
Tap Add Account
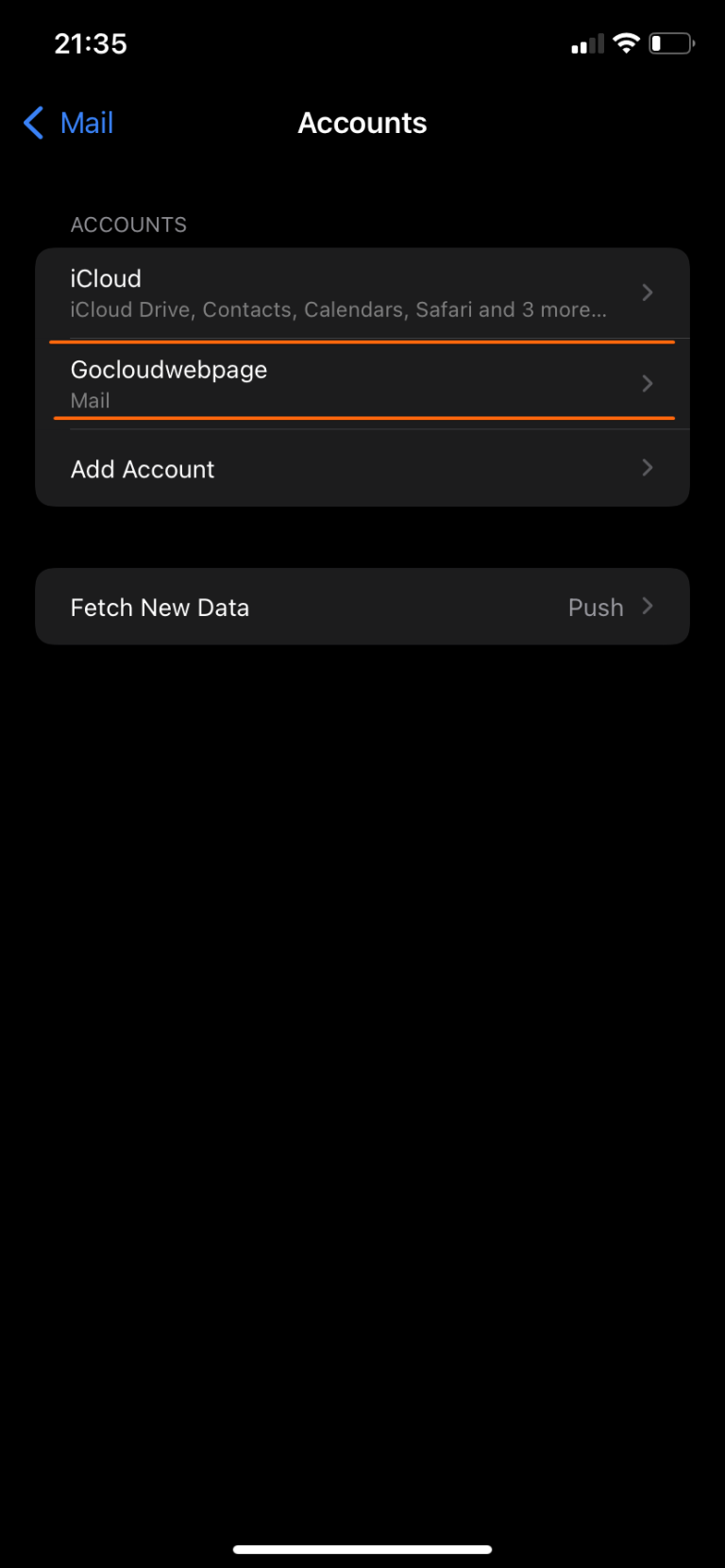(143, 469)
